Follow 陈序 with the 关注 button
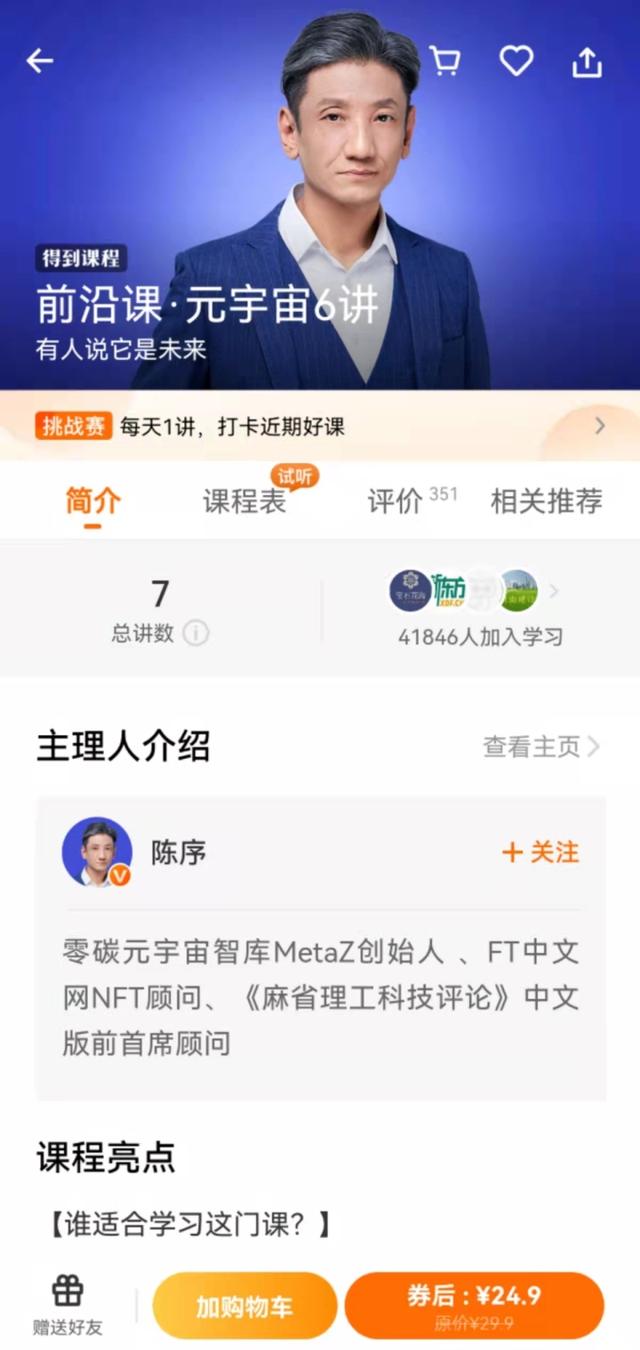The height and width of the screenshot is (1350, 640). (x=540, y=852)
